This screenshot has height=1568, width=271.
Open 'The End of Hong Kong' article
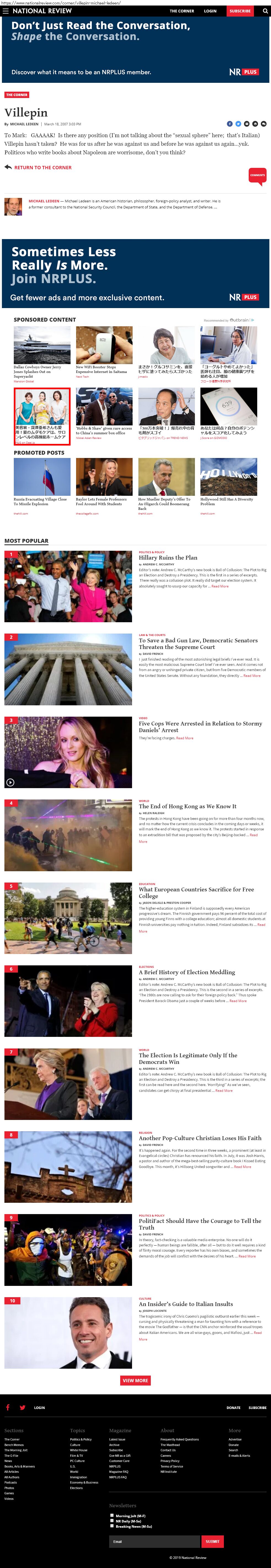187,806
